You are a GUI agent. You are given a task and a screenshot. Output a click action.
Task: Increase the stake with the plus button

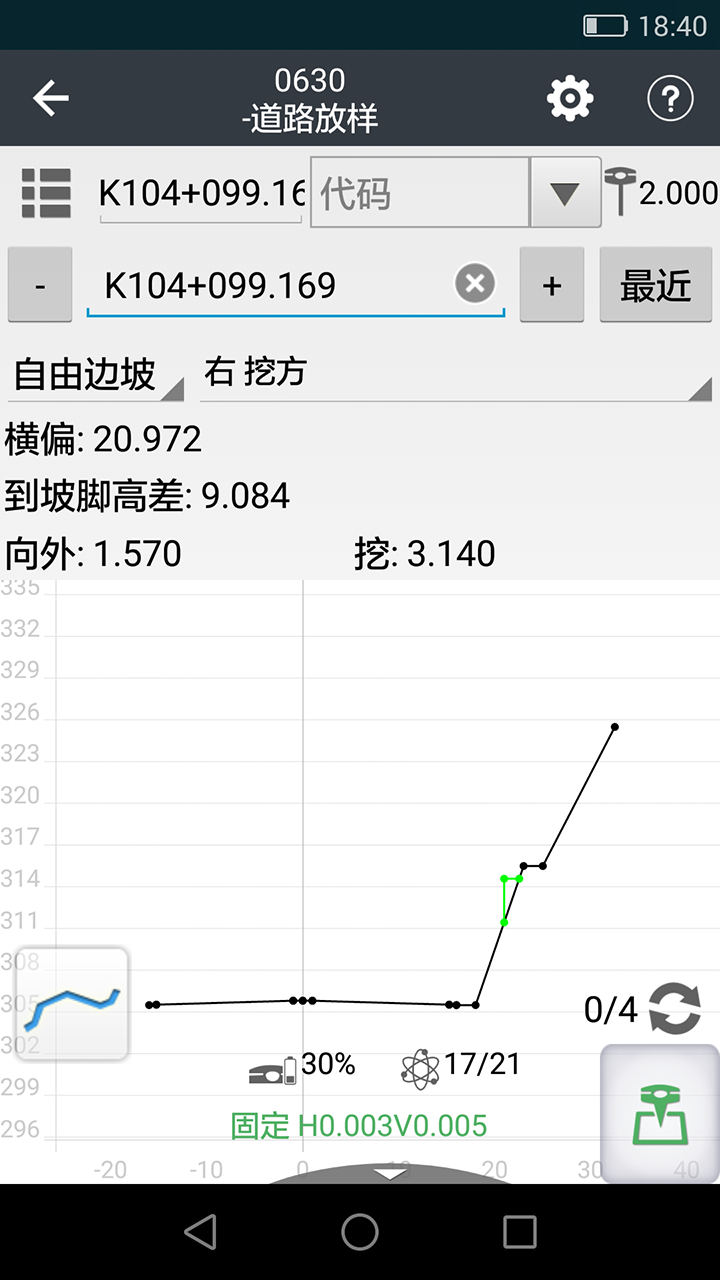coord(552,285)
